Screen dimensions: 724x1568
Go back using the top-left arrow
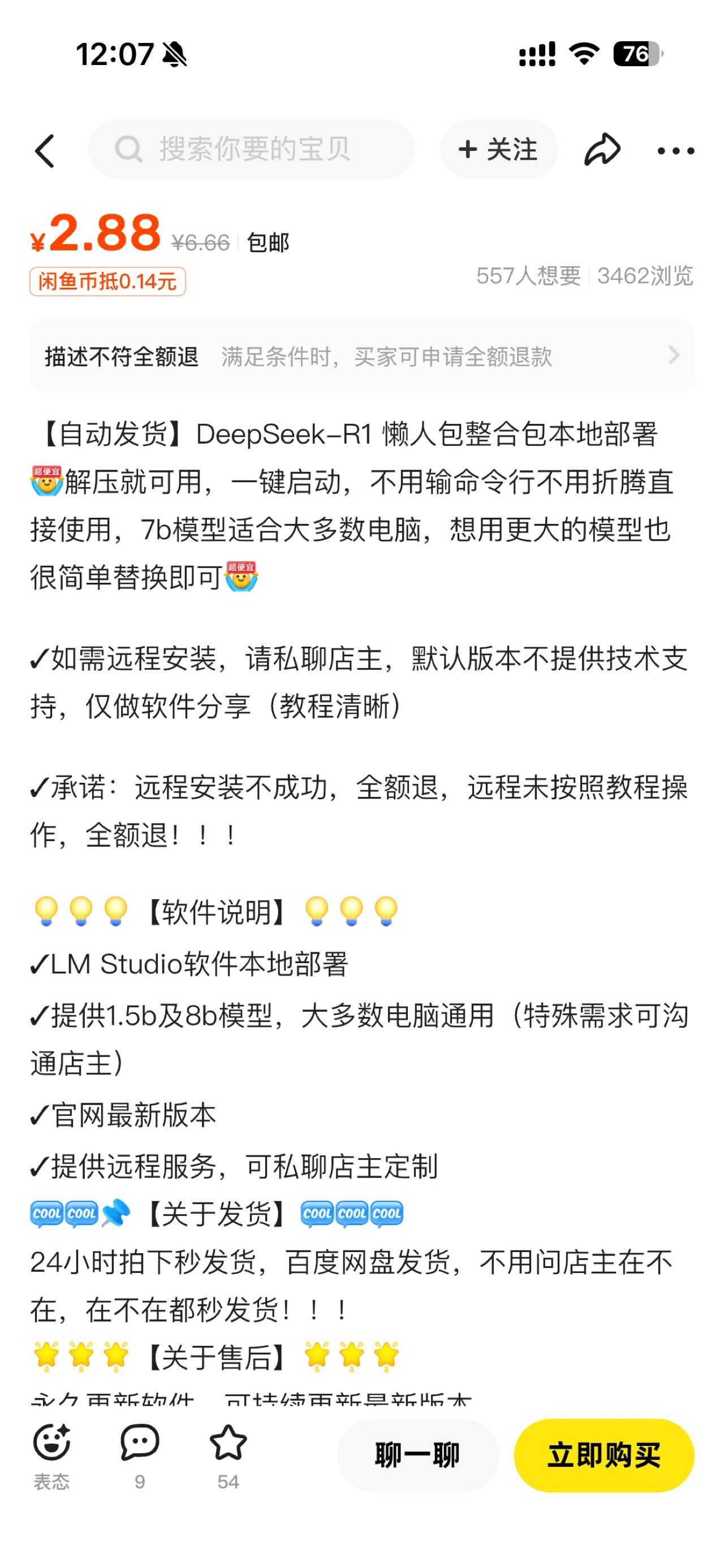(x=45, y=150)
